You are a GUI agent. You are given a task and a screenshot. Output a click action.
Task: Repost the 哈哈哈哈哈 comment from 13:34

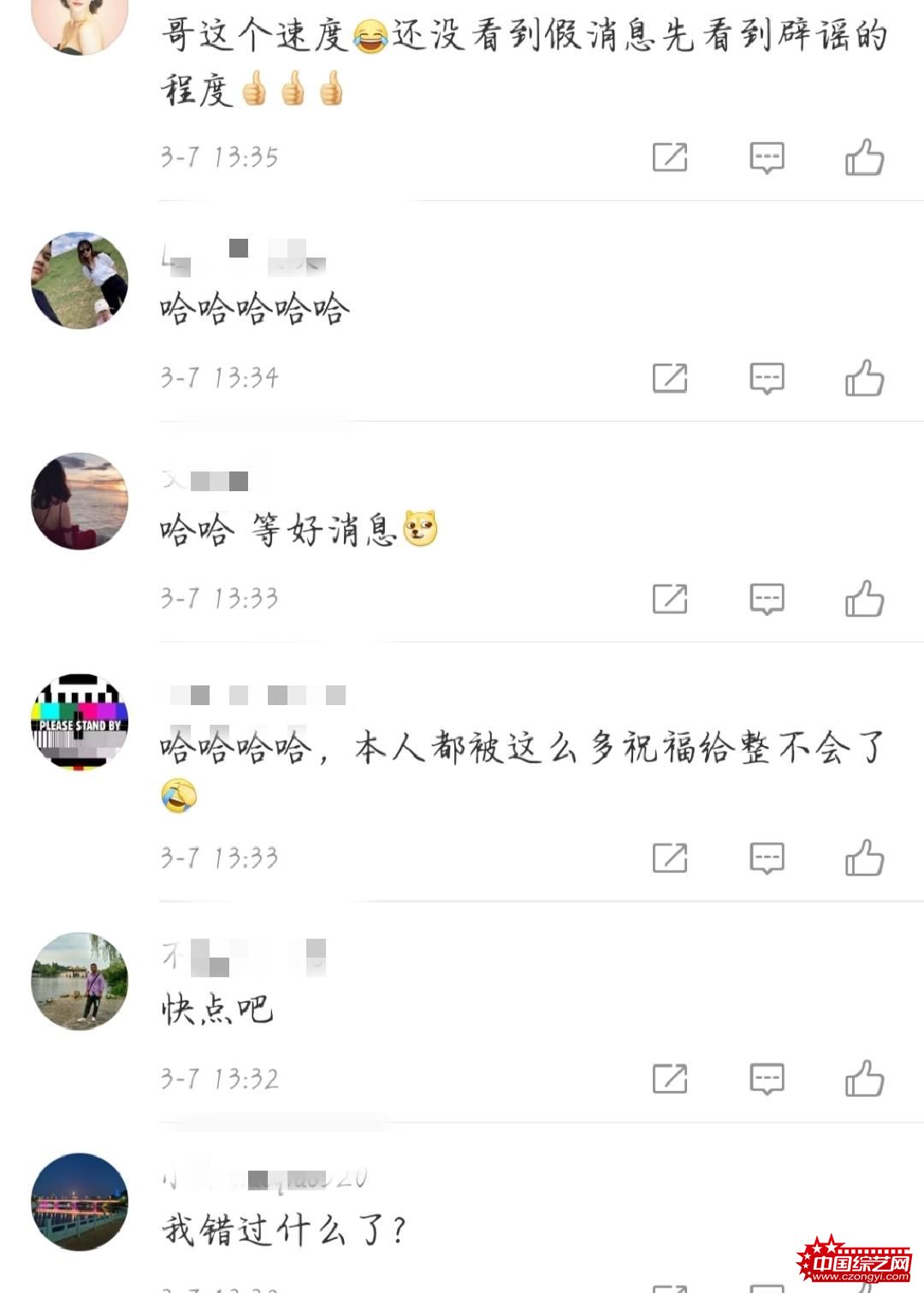tap(670, 378)
